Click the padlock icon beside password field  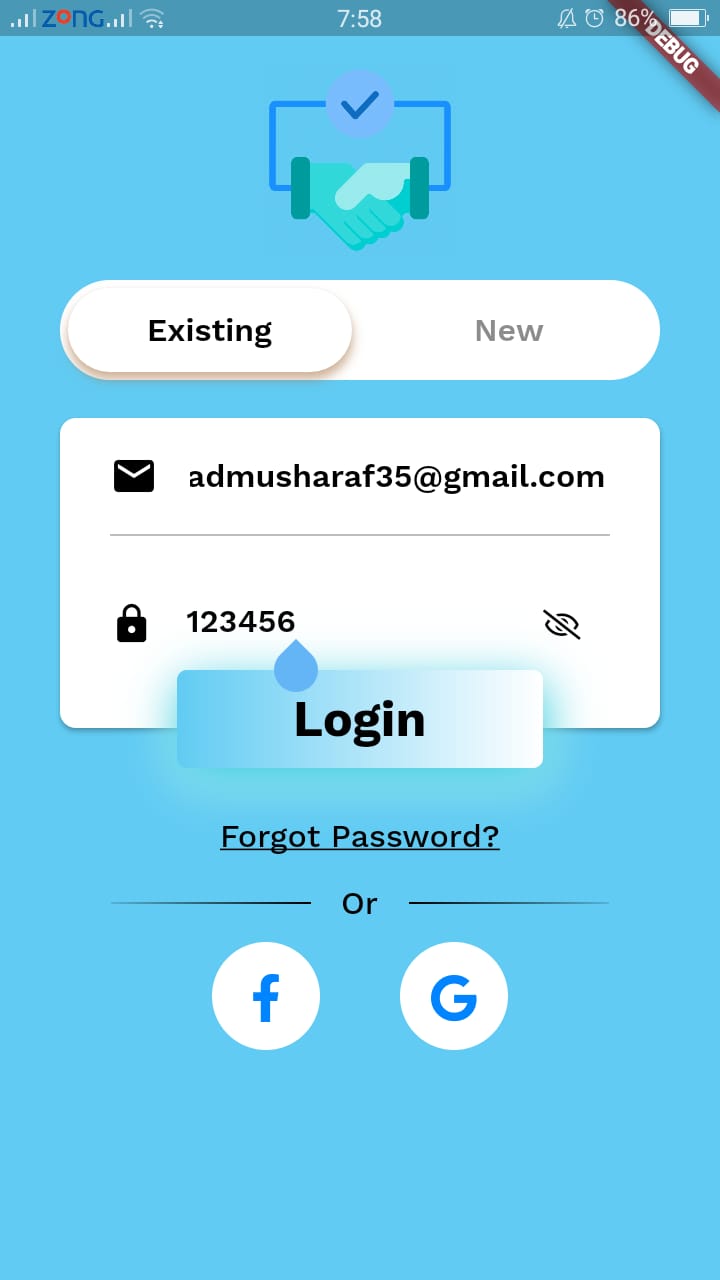(x=131, y=622)
